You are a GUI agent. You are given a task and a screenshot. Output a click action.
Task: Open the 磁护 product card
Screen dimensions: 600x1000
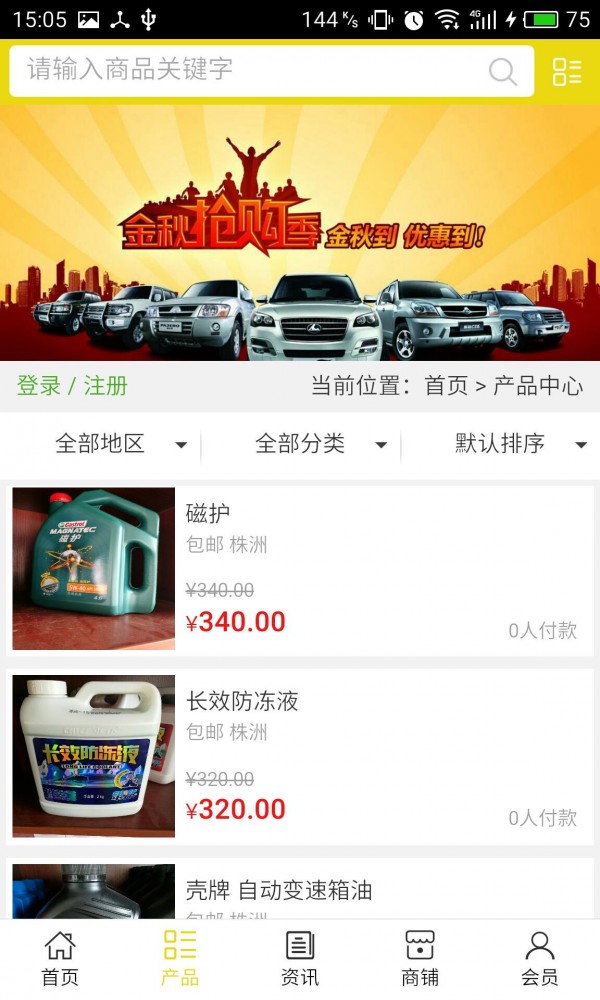[x=300, y=568]
